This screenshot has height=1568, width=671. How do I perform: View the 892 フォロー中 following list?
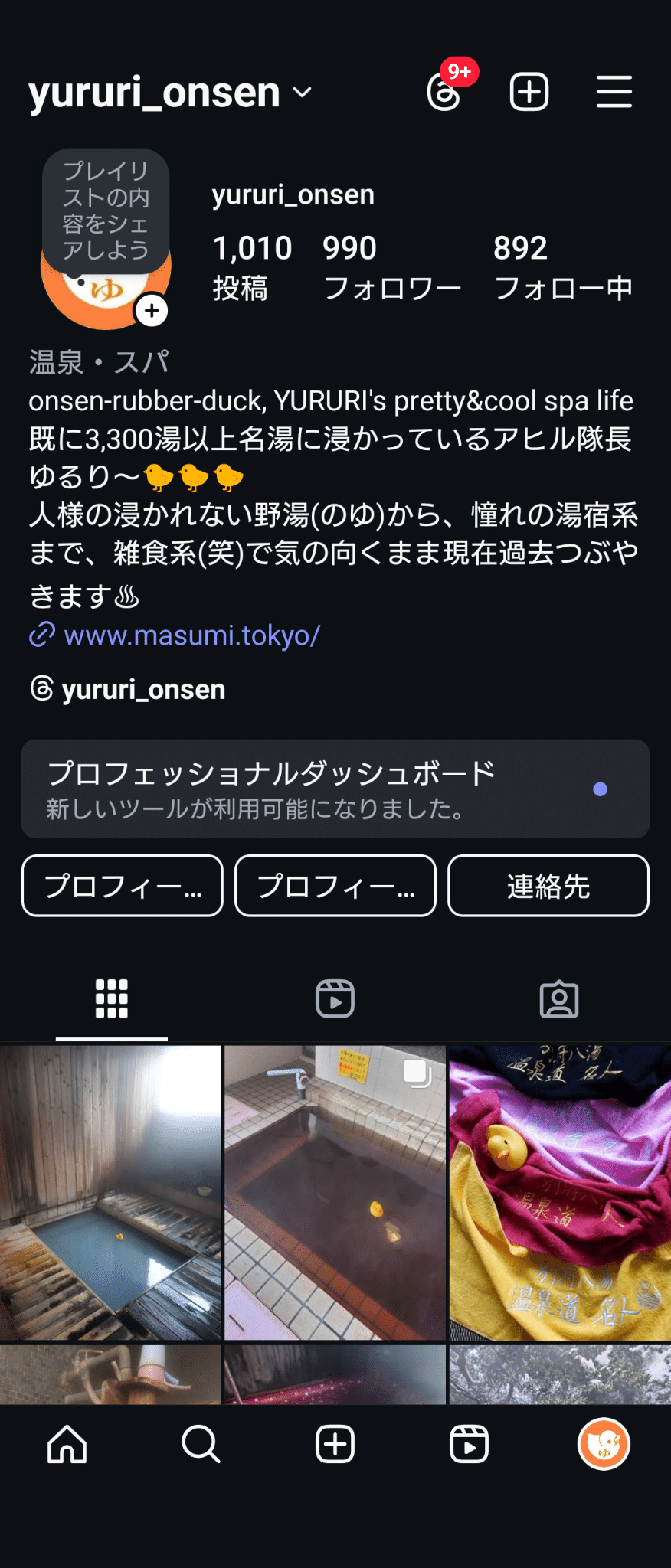pyautogui.click(x=564, y=266)
